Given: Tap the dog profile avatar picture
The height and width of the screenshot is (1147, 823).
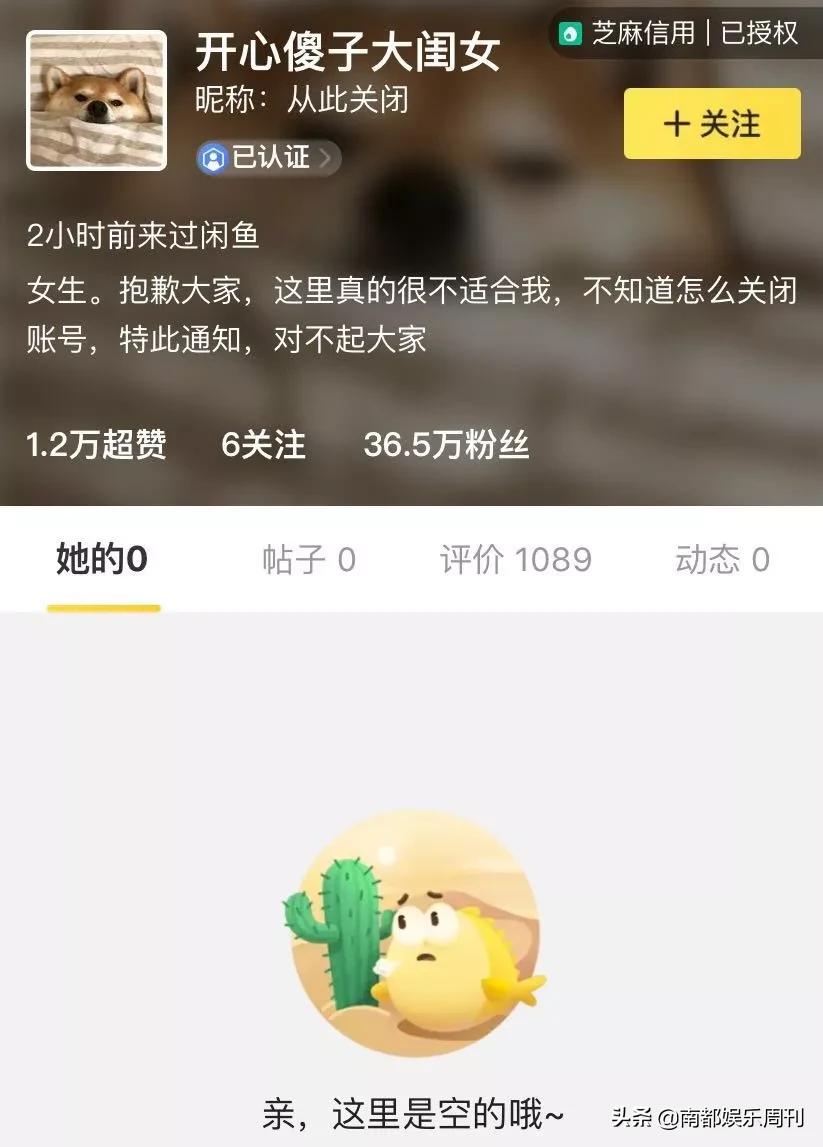Looking at the screenshot, I should (x=96, y=100).
